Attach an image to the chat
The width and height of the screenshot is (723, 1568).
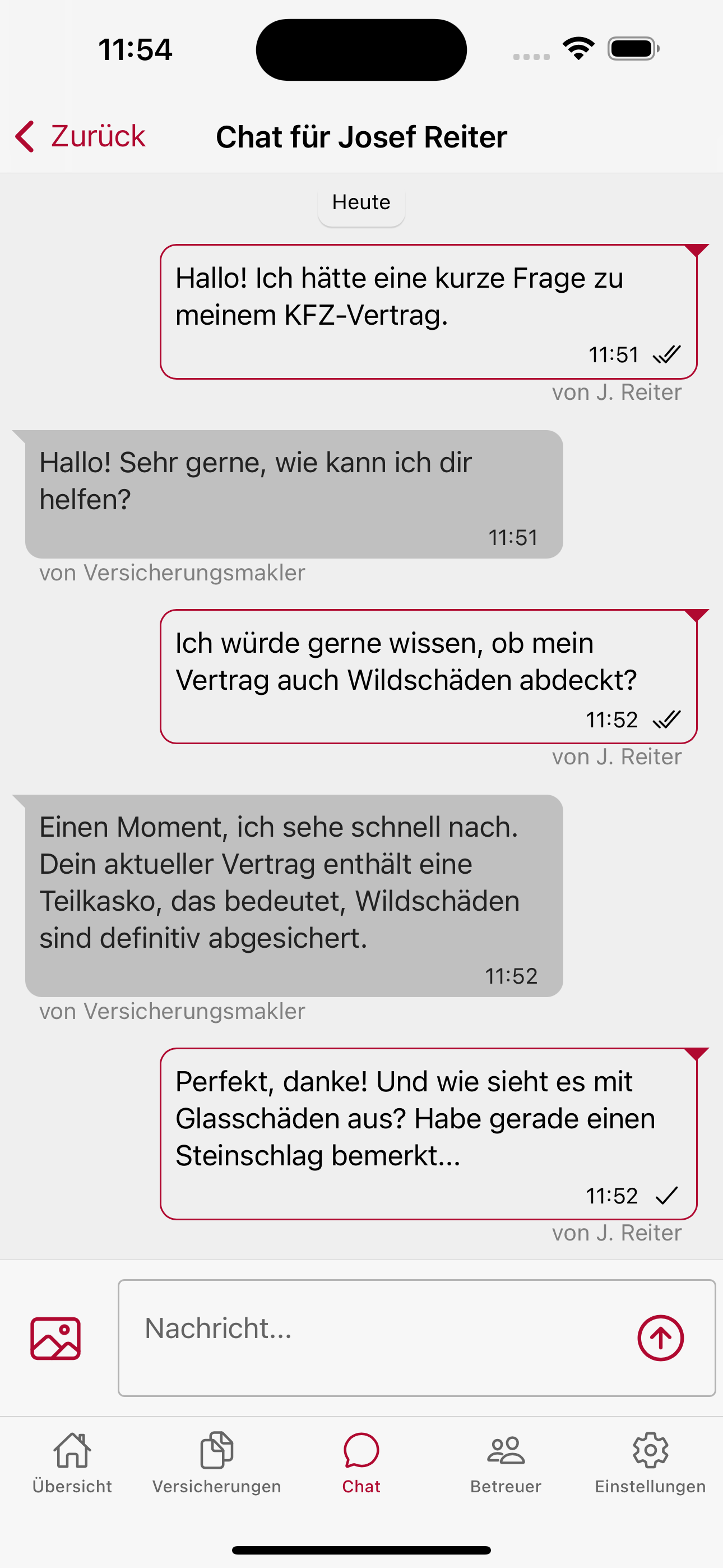pos(55,1338)
